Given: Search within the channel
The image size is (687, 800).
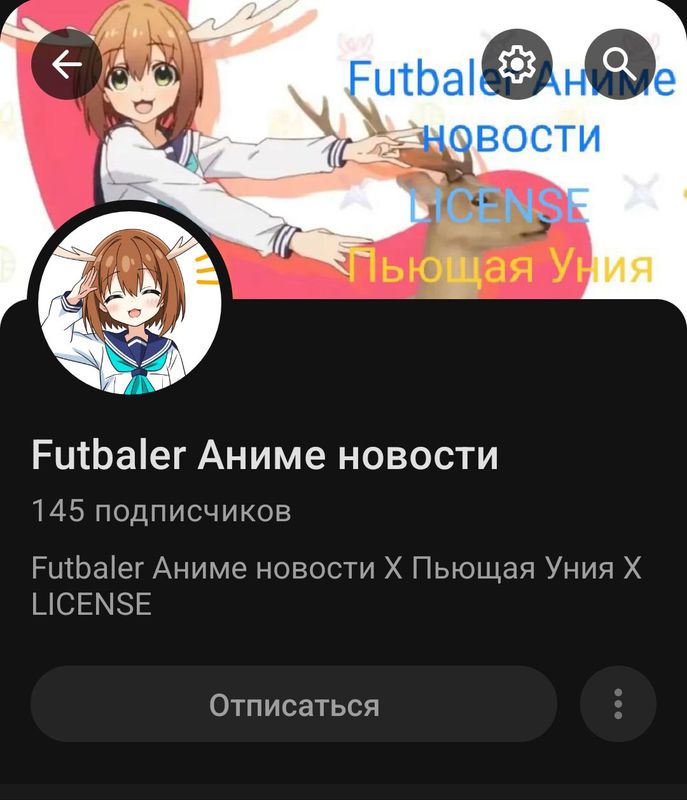Looking at the screenshot, I should tap(619, 64).
